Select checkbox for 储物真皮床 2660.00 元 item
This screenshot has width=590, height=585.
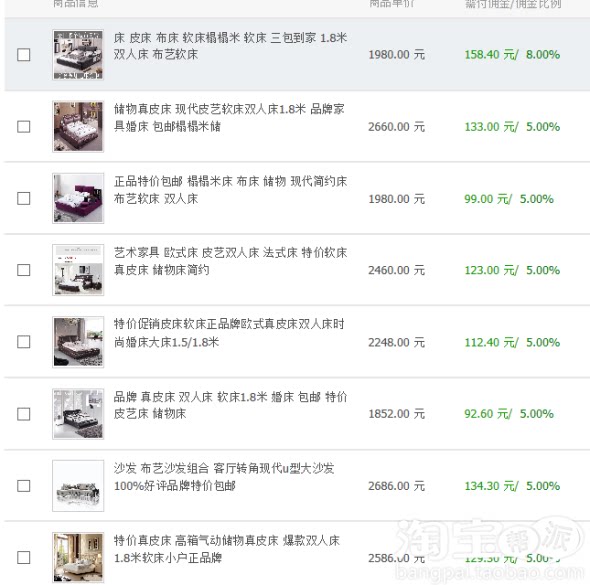(24, 127)
